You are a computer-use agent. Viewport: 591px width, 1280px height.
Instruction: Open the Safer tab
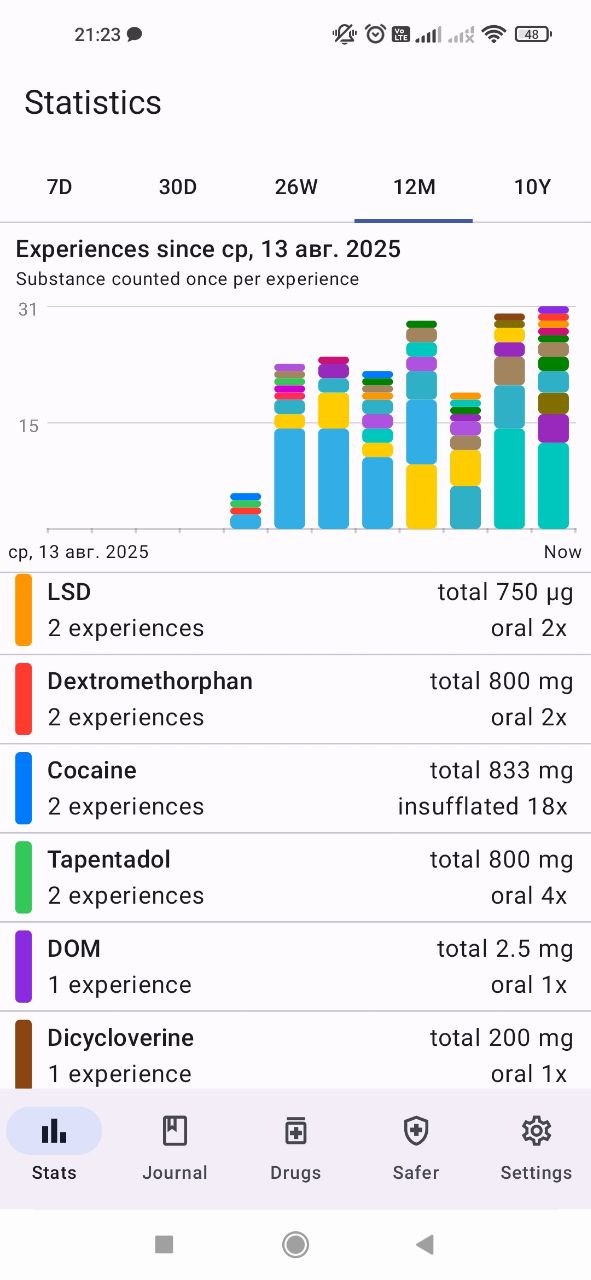click(x=416, y=1148)
